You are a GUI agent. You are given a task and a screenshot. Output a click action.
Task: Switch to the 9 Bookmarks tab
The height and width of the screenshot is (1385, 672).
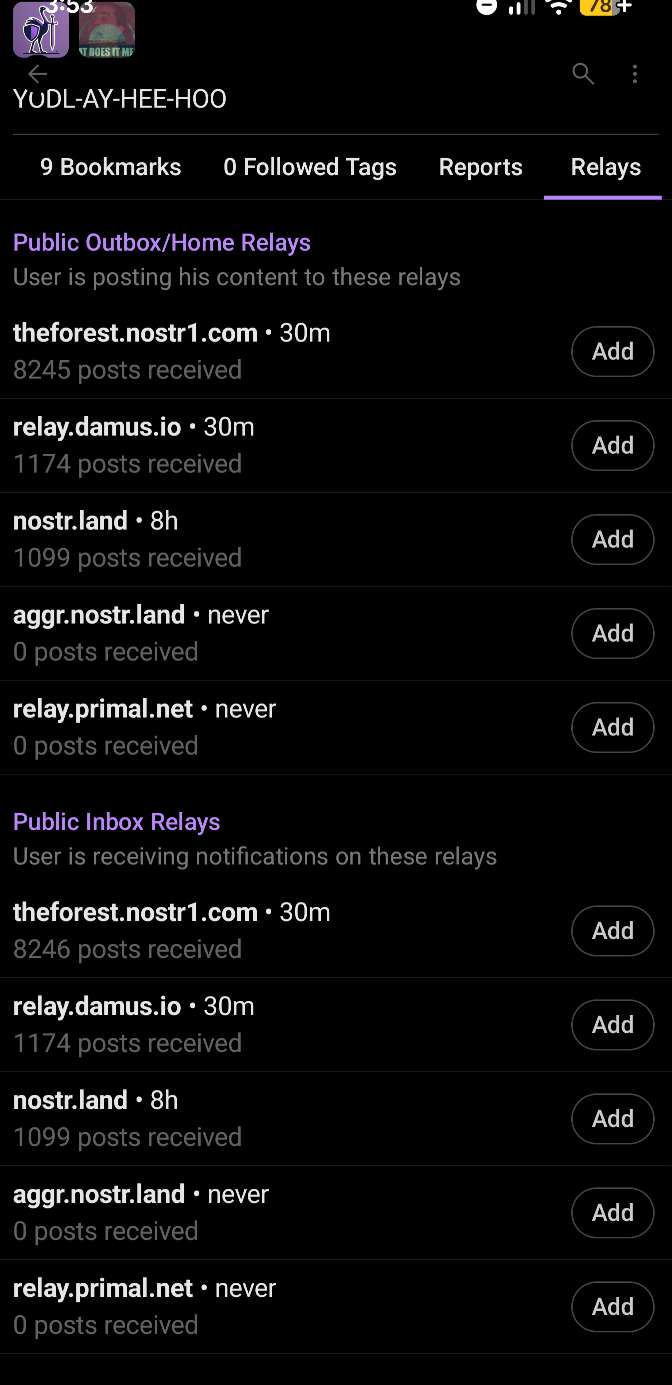coord(111,167)
